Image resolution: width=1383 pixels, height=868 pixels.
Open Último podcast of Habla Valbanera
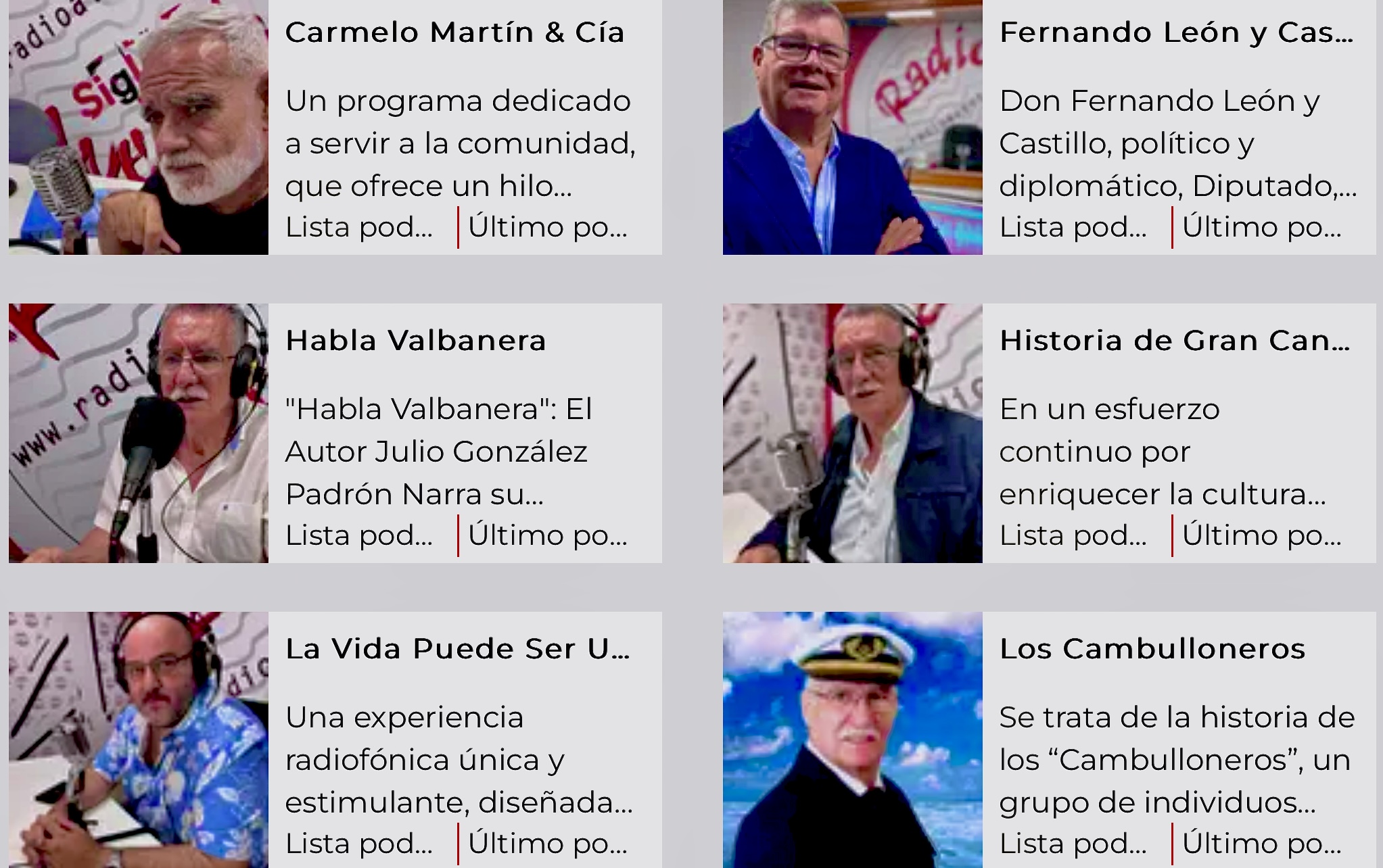pos(548,535)
